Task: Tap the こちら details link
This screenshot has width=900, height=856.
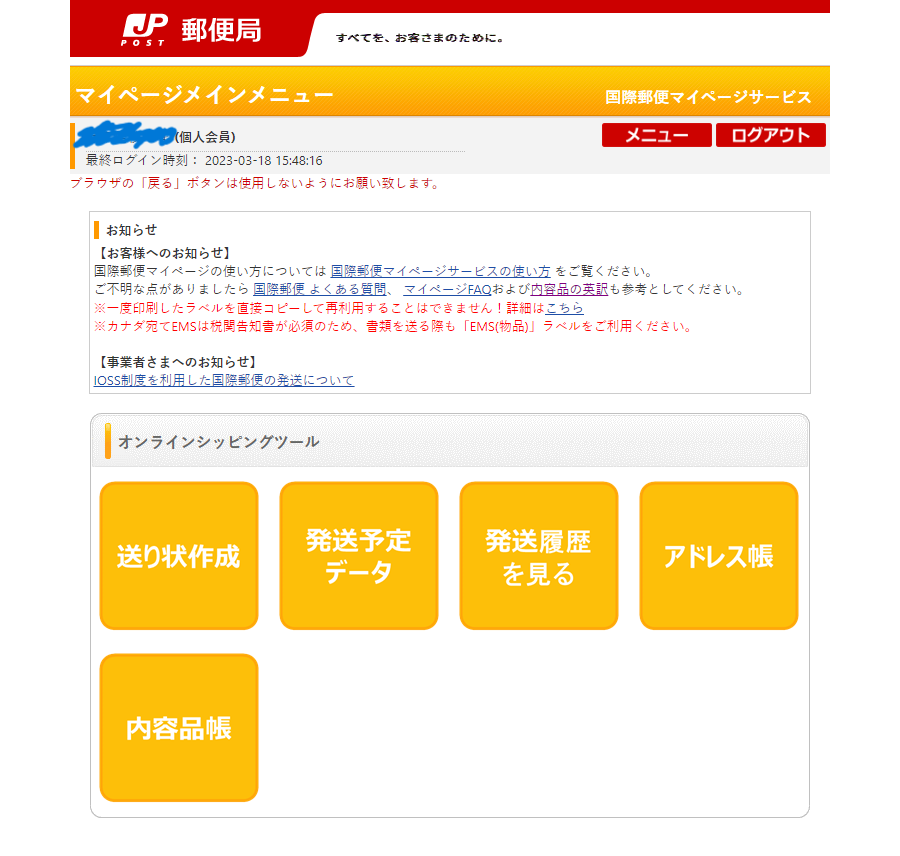Action: (x=564, y=308)
